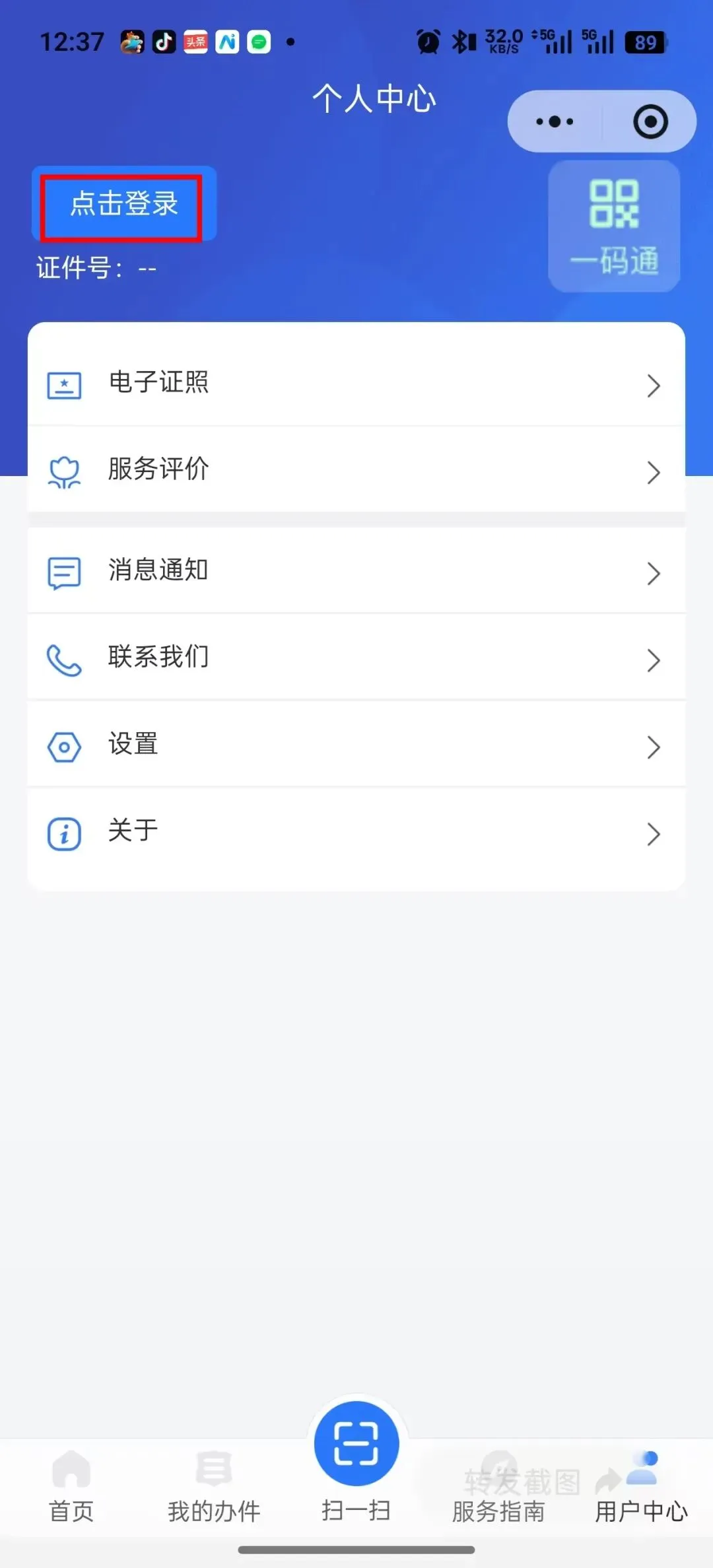
Task: Open the 关于 page
Action: [356, 833]
